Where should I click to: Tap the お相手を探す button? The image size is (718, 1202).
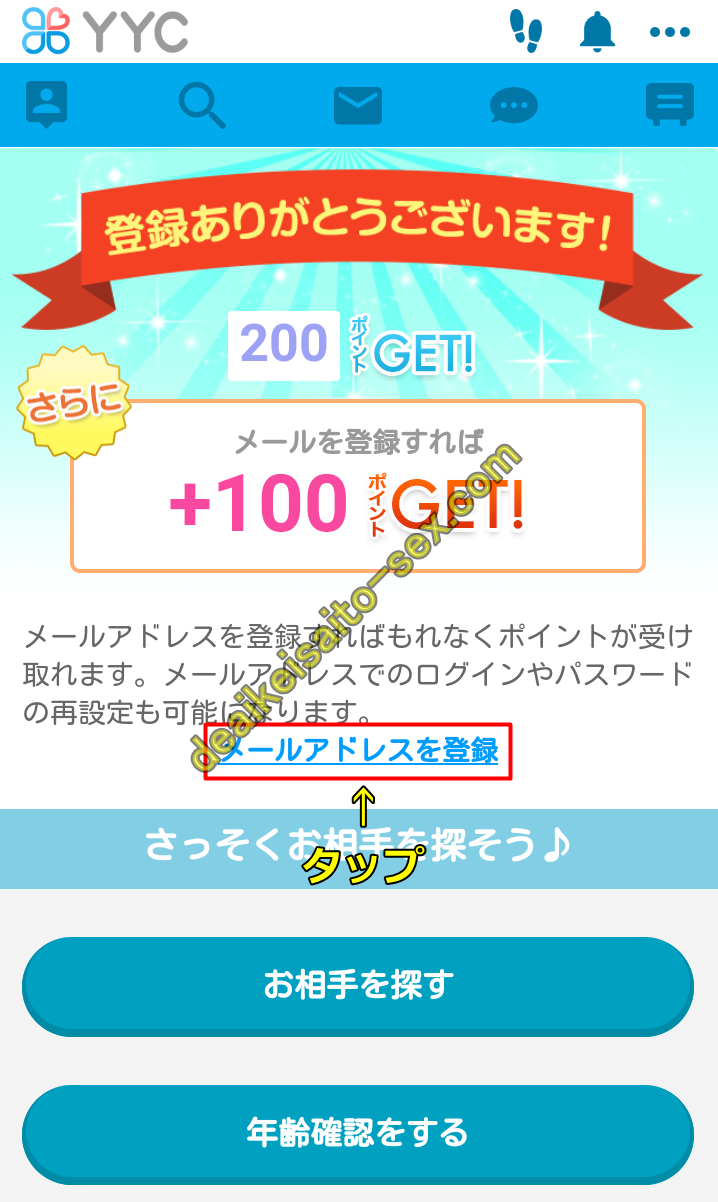coord(358,985)
